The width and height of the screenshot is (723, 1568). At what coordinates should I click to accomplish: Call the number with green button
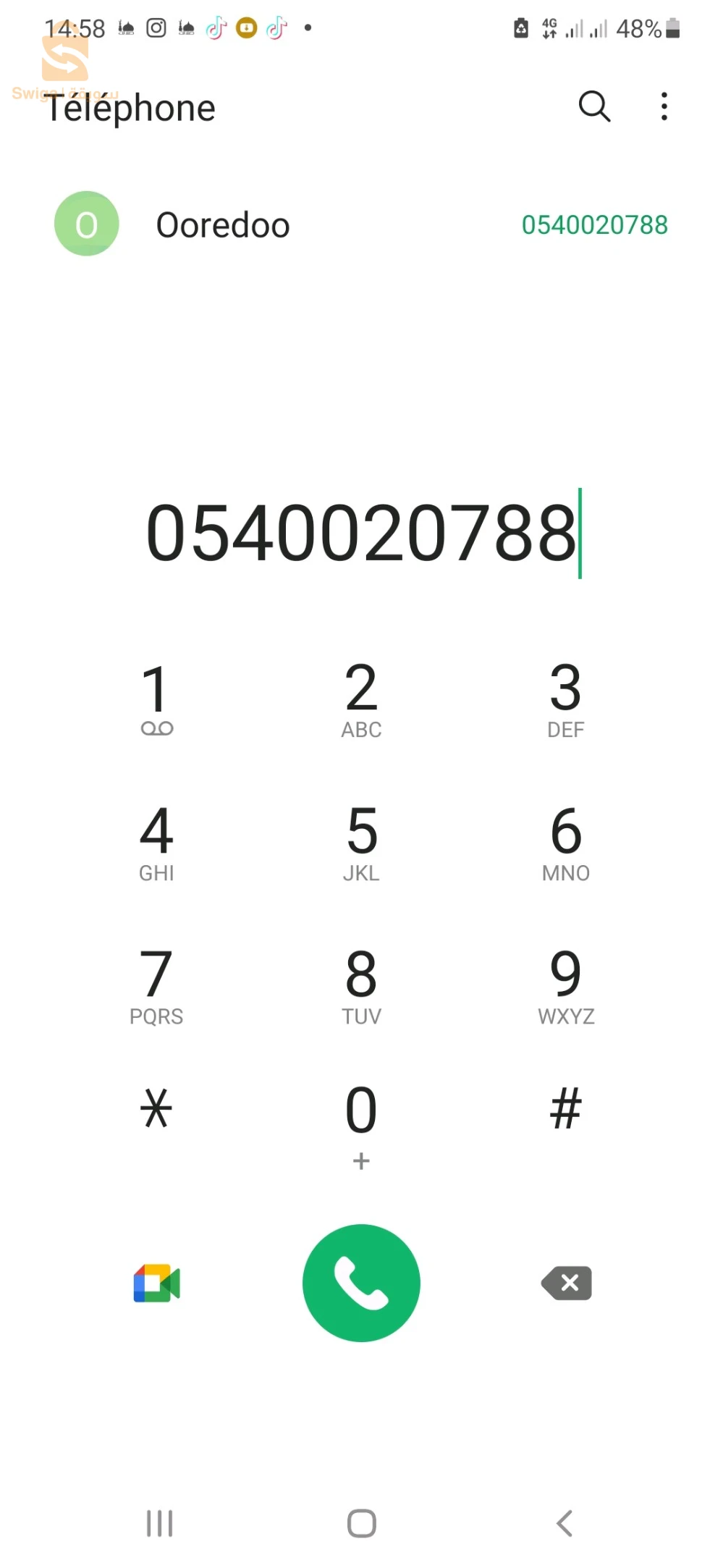(361, 1283)
